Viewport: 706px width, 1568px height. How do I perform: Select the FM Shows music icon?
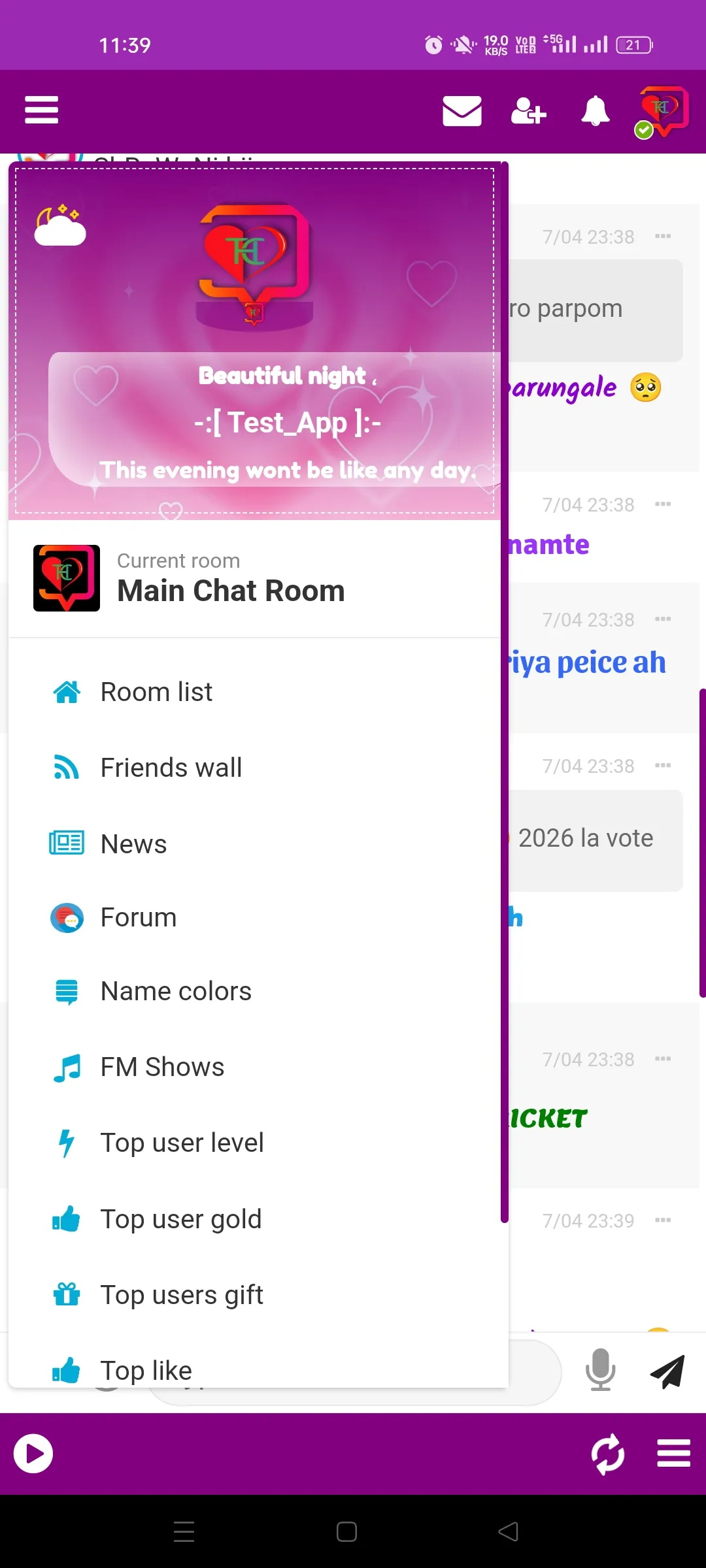click(x=66, y=1066)
